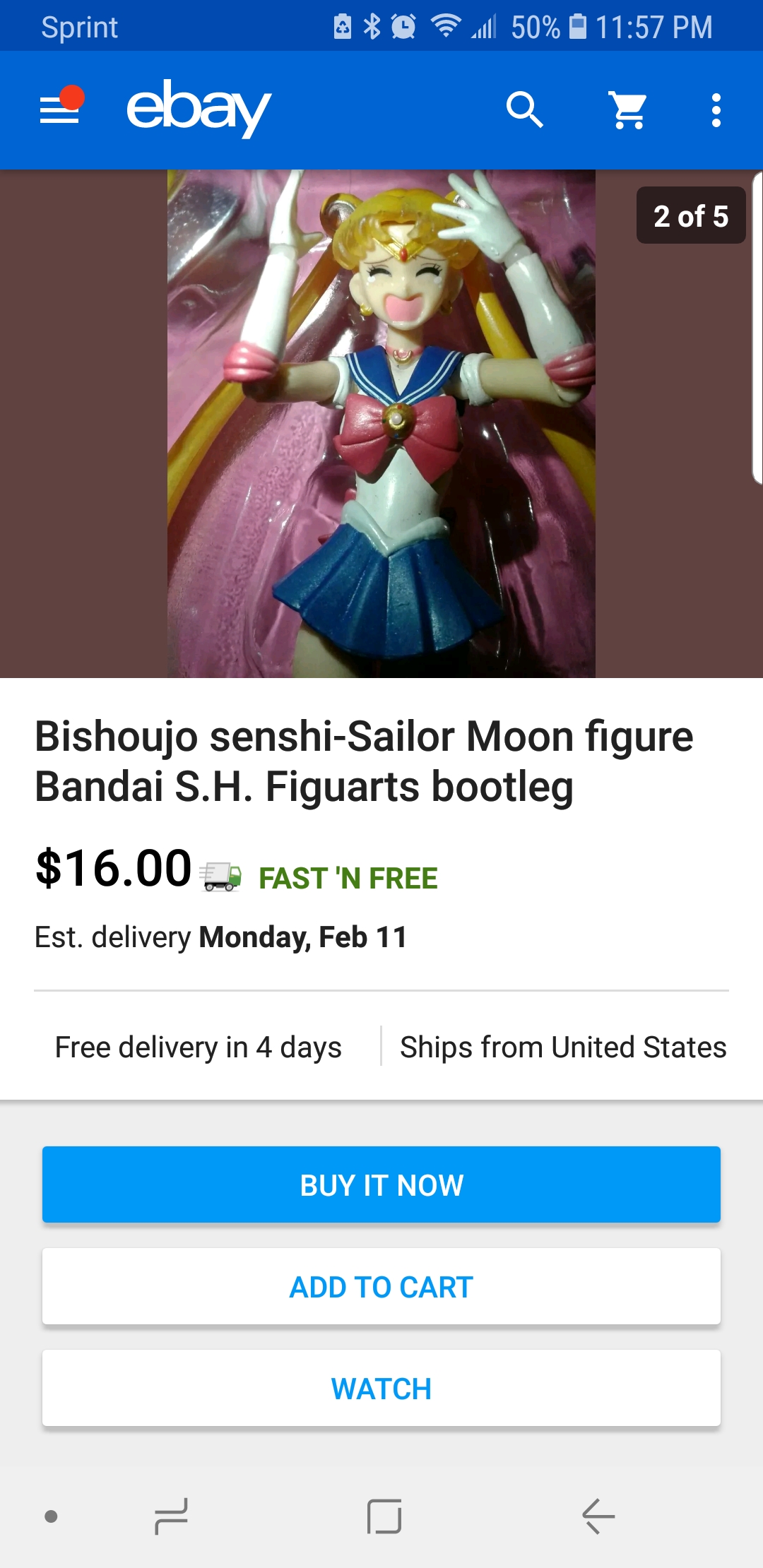
Task: Open recent apps from navigation bar
Action: (x=172, y=1516)
